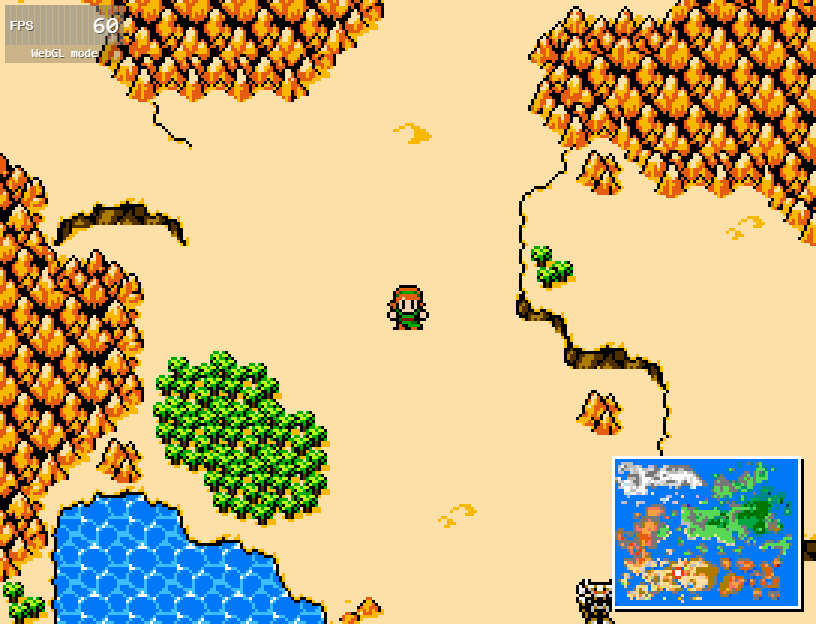Open the world minimap
This screenshot has height=624, width=816.
[707, 533]
